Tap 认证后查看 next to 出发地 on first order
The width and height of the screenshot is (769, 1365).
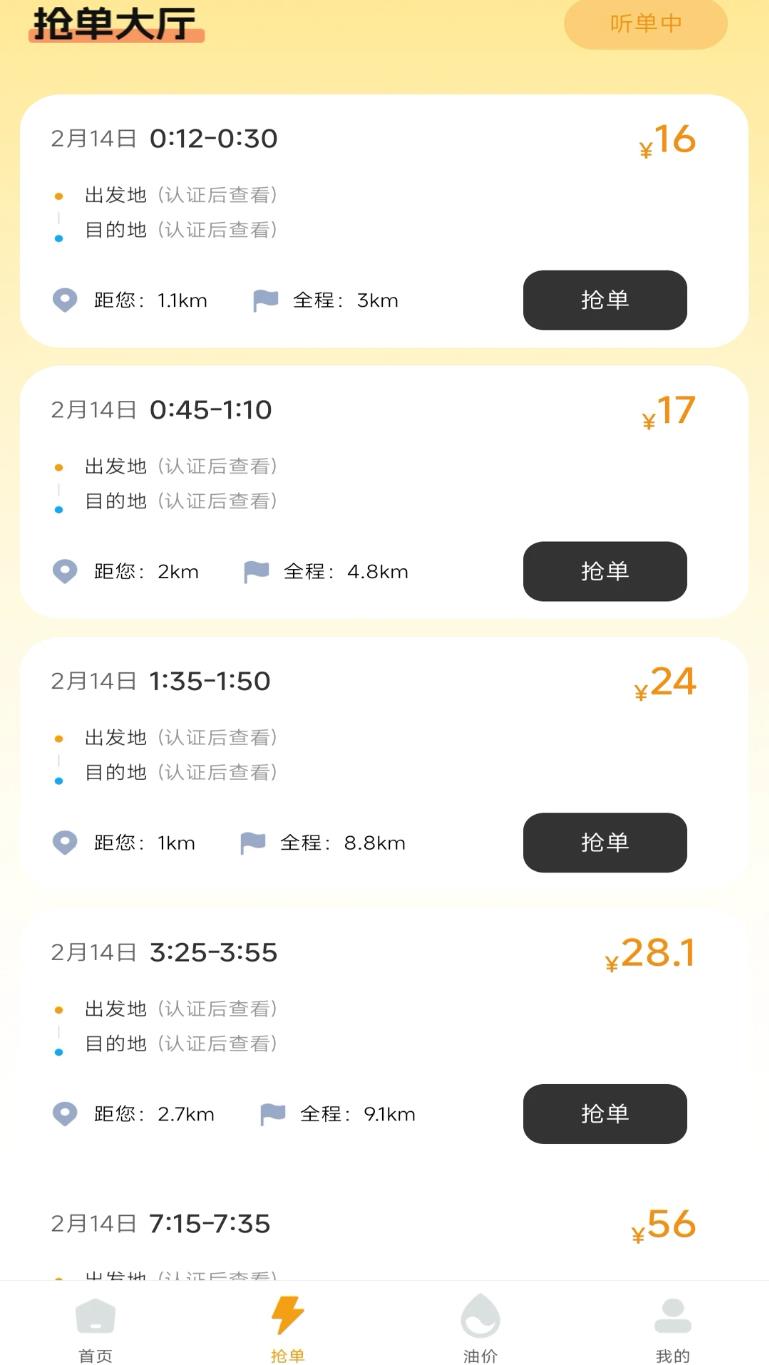[x=217, y=195]
